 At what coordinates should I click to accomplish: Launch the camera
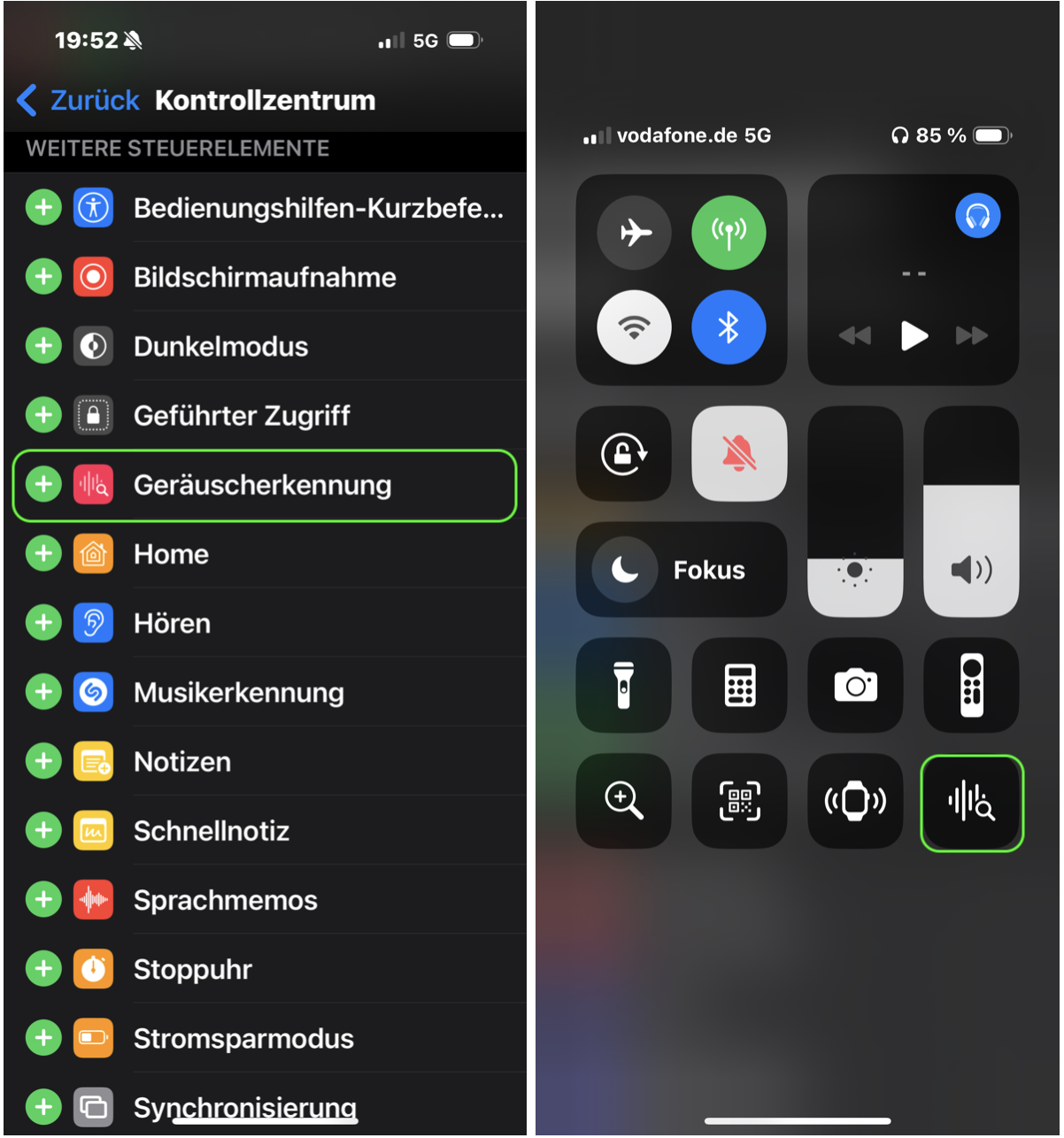coord(855,685)
